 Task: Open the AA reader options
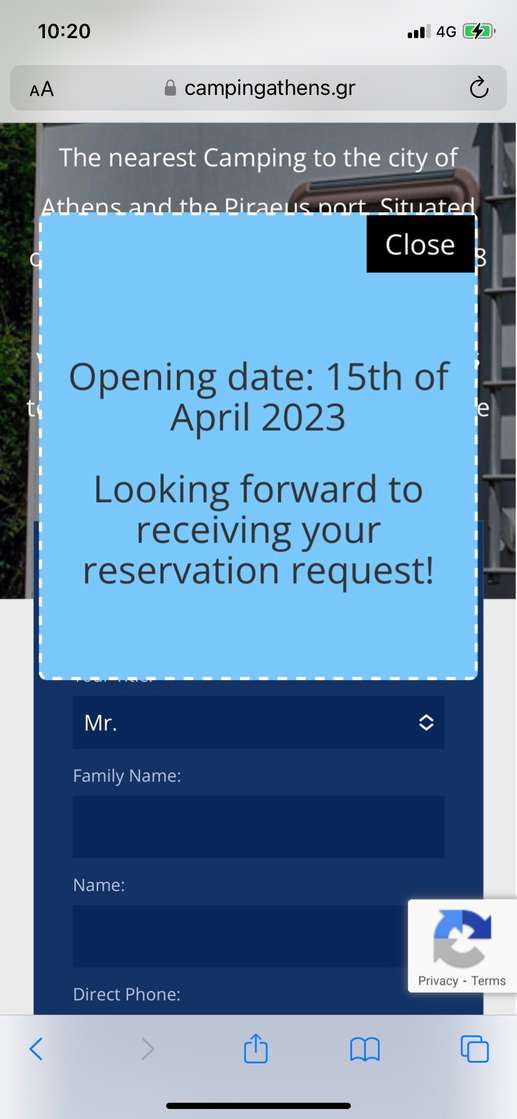[41, 89]
